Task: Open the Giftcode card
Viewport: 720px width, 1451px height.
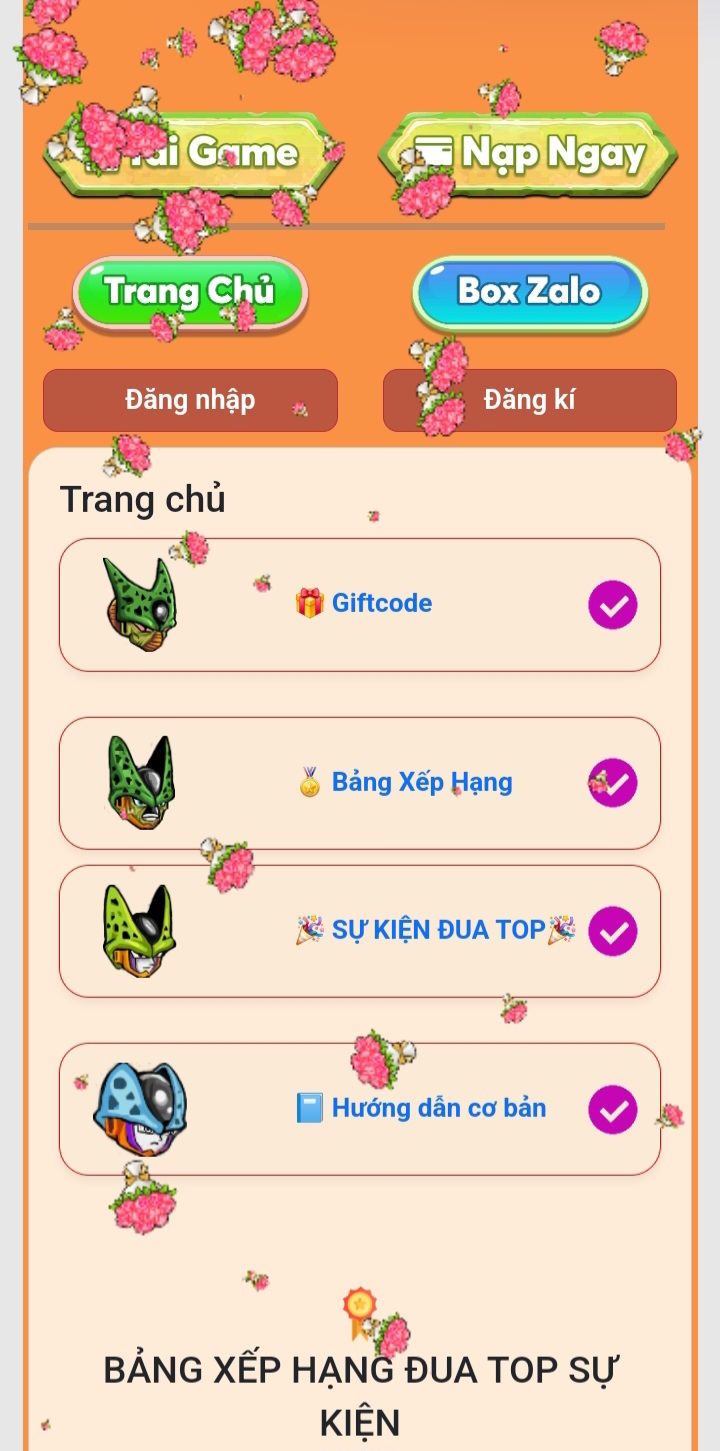Action: 360,605
